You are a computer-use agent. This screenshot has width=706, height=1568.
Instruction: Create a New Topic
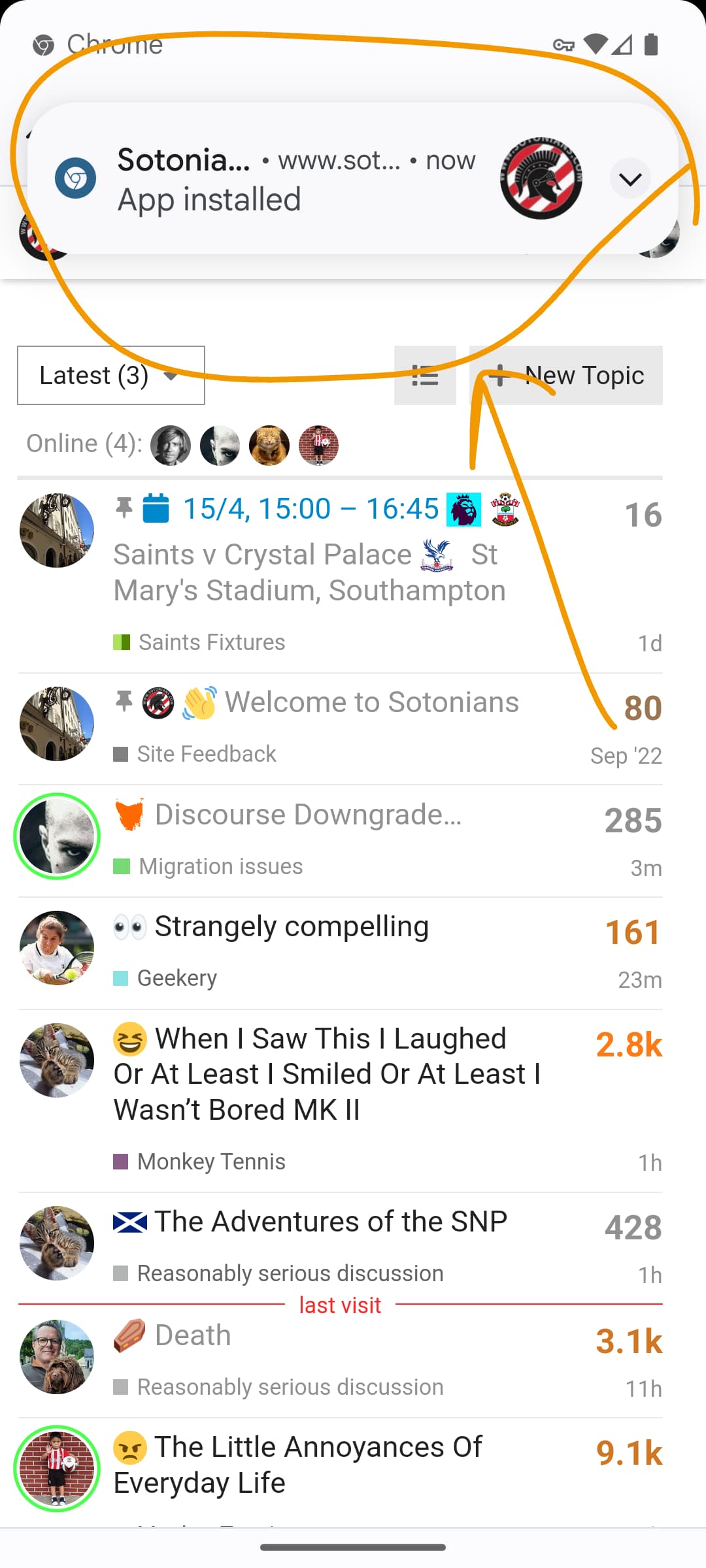[566, 376]
